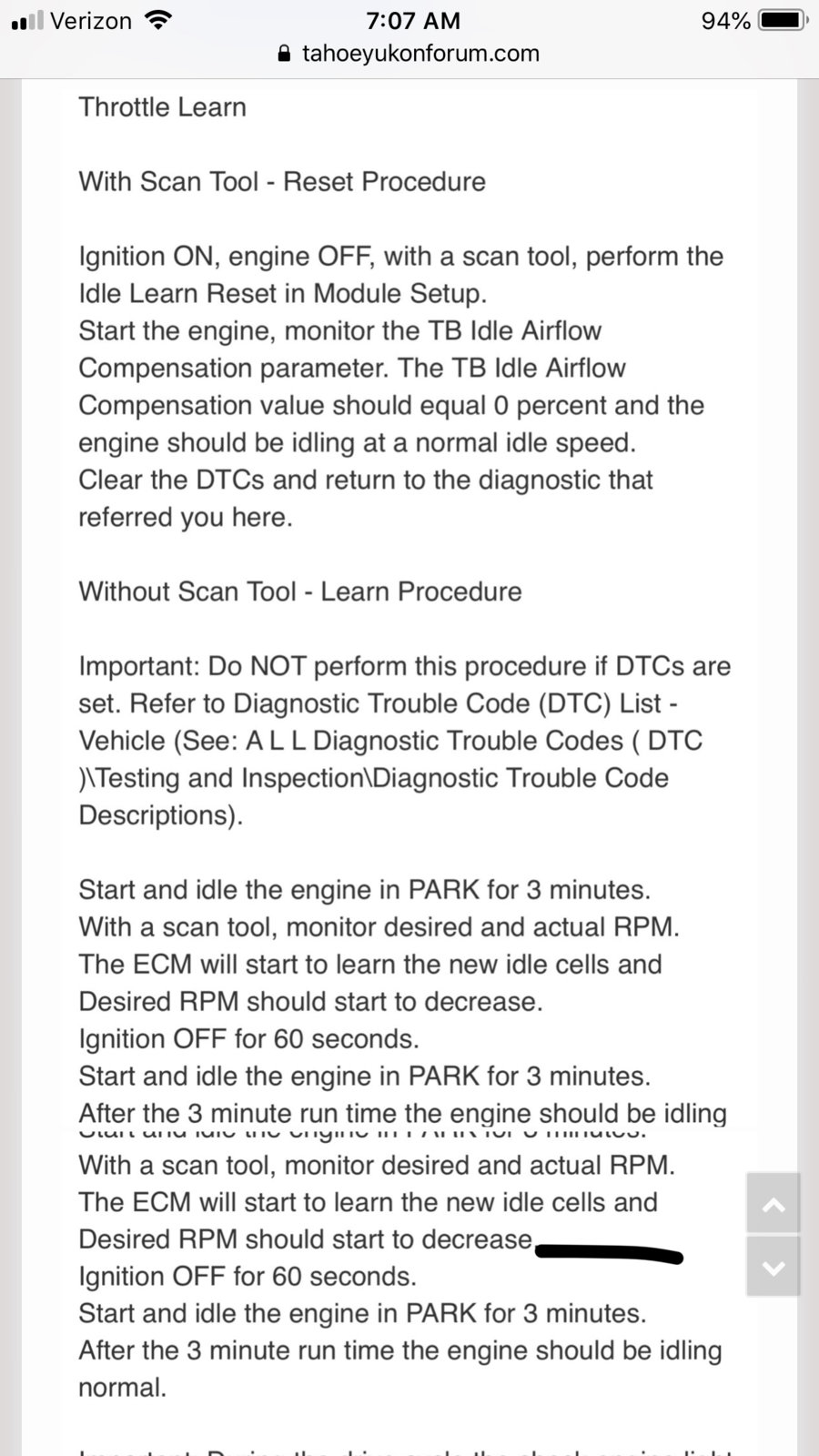
Task: Tap the tahoeyukonforum.com address bar
Action: click(x=409, y=54)
